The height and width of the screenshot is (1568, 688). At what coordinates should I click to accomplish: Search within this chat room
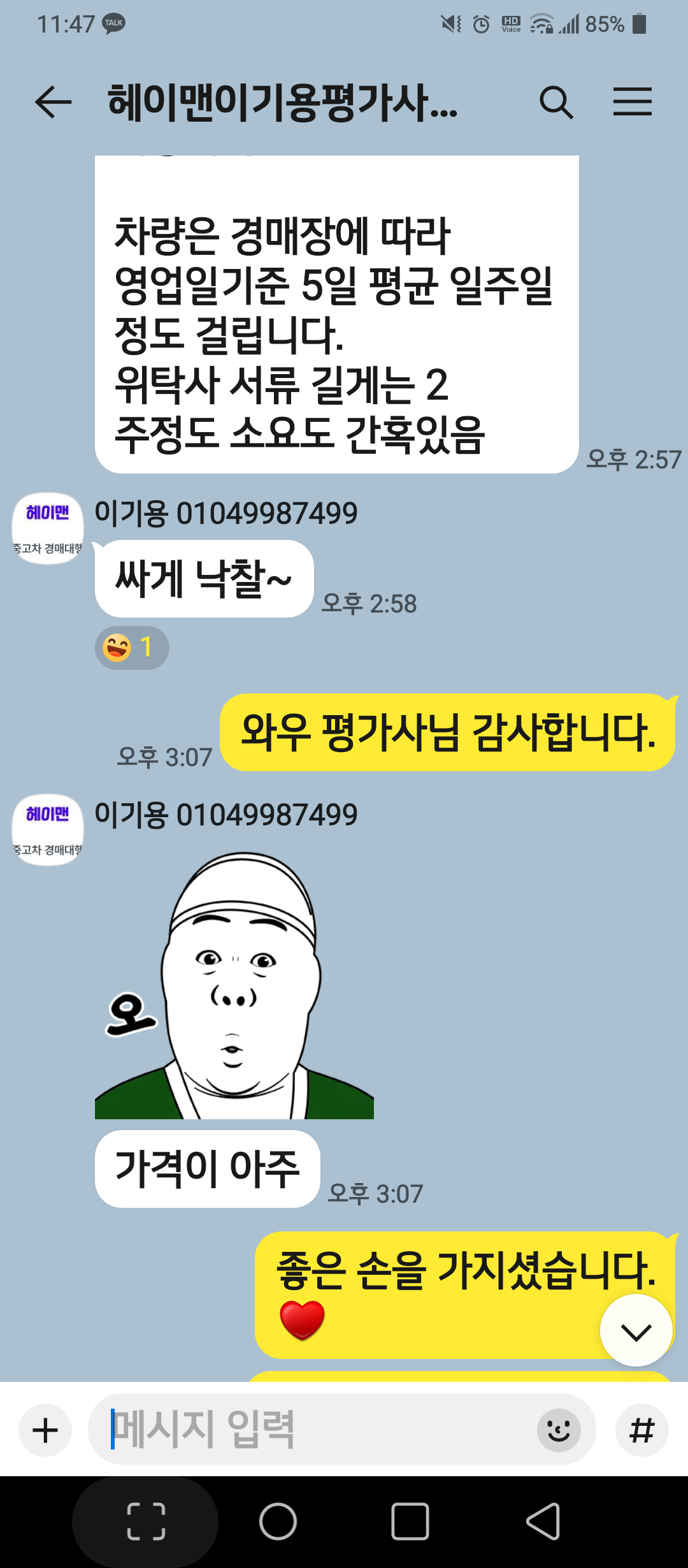556,103
